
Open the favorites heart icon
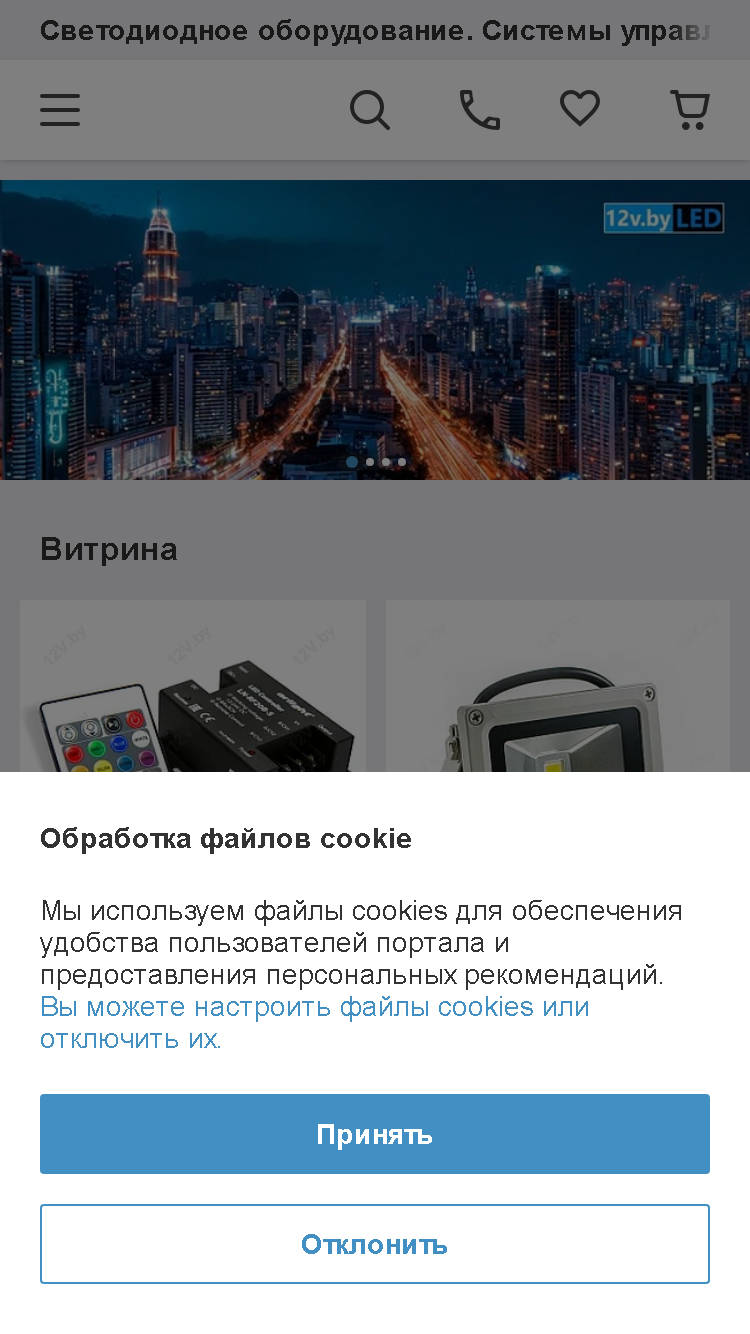click(580, 109)
